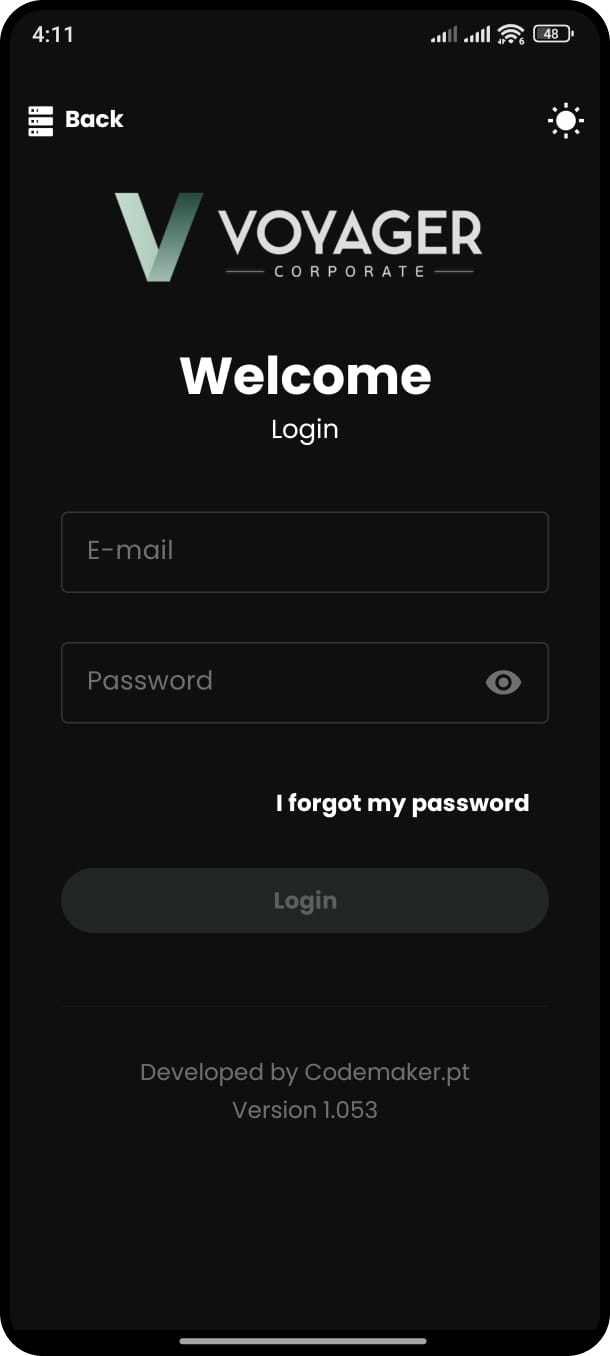The width and height of the screenshot is (610, 1356).
Task: Focus the E-mail field
Action: click(x=304, y=552)
